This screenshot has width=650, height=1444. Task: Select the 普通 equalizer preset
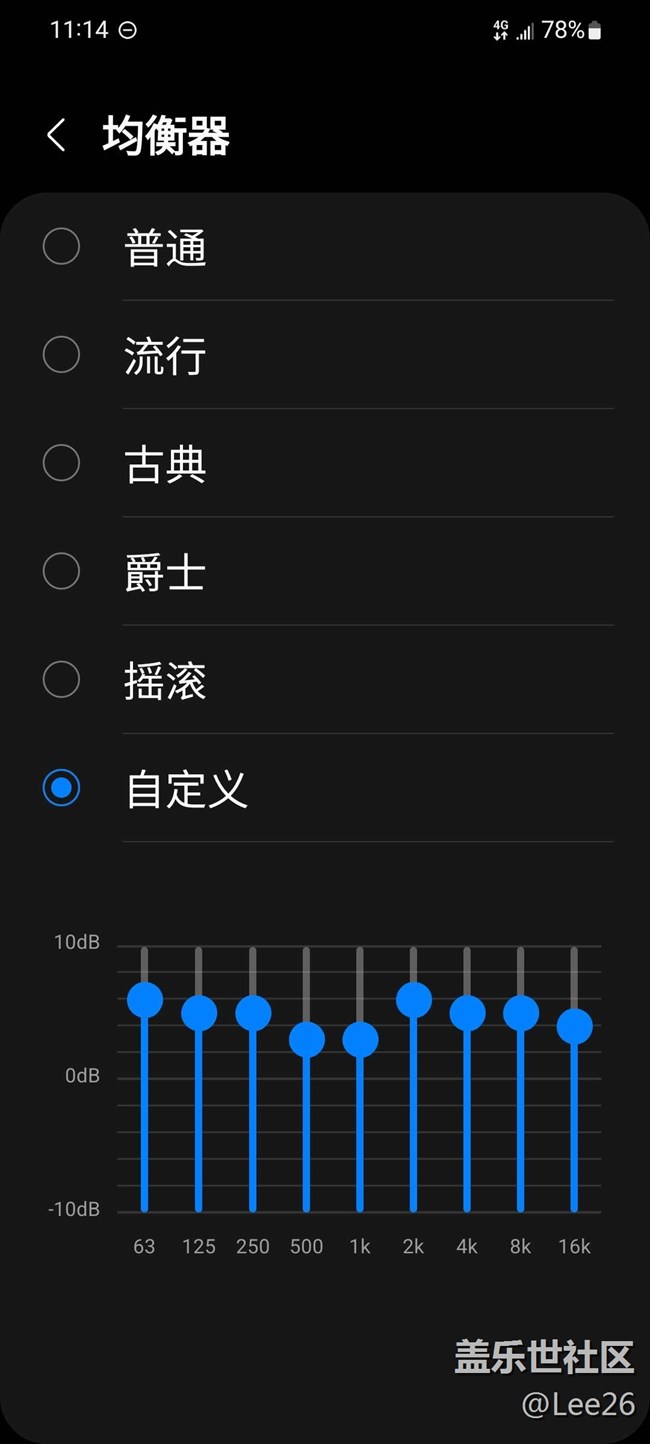[325, 247]
